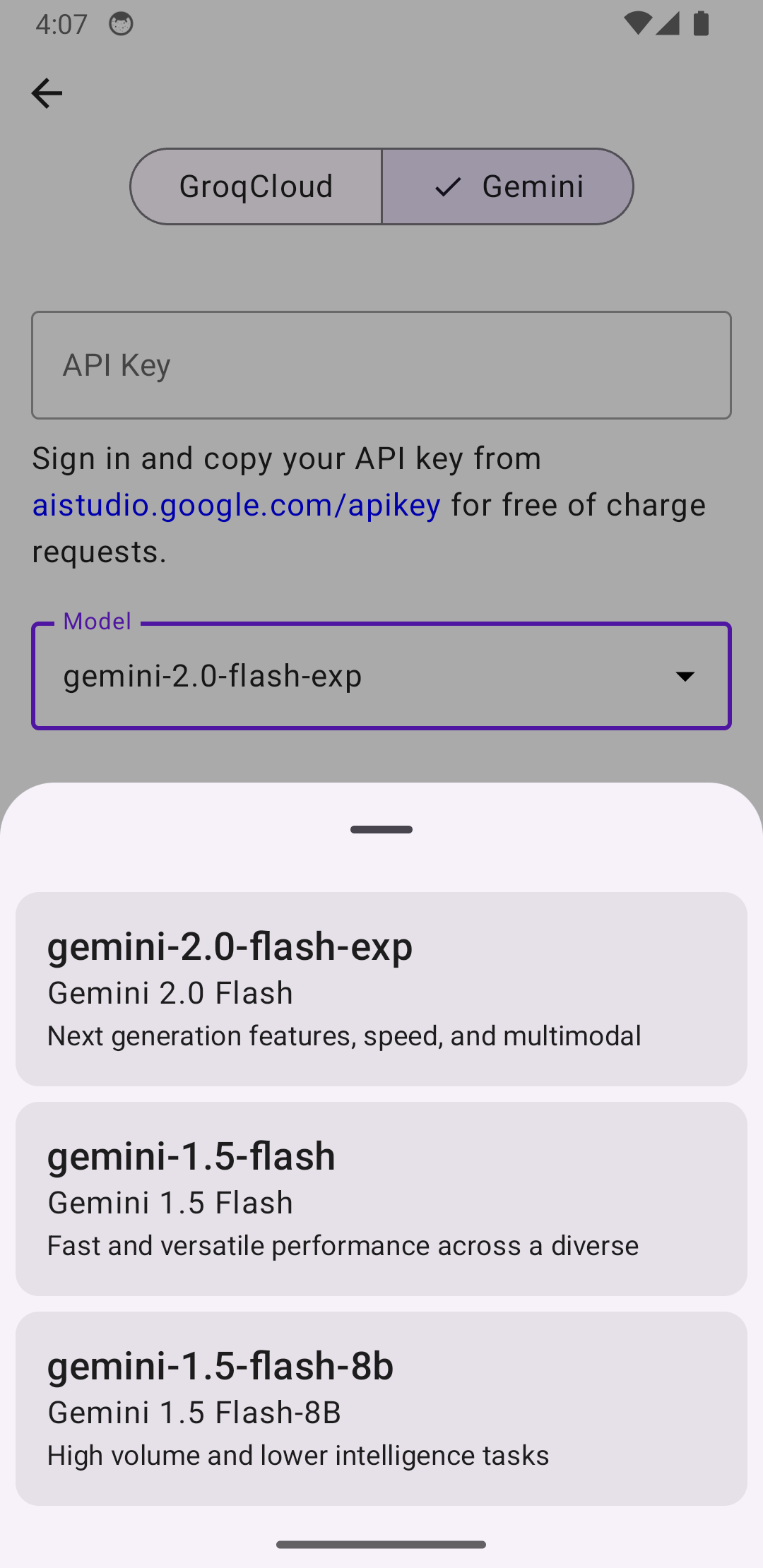Go back using the arrow icon

tap(47, 93)
